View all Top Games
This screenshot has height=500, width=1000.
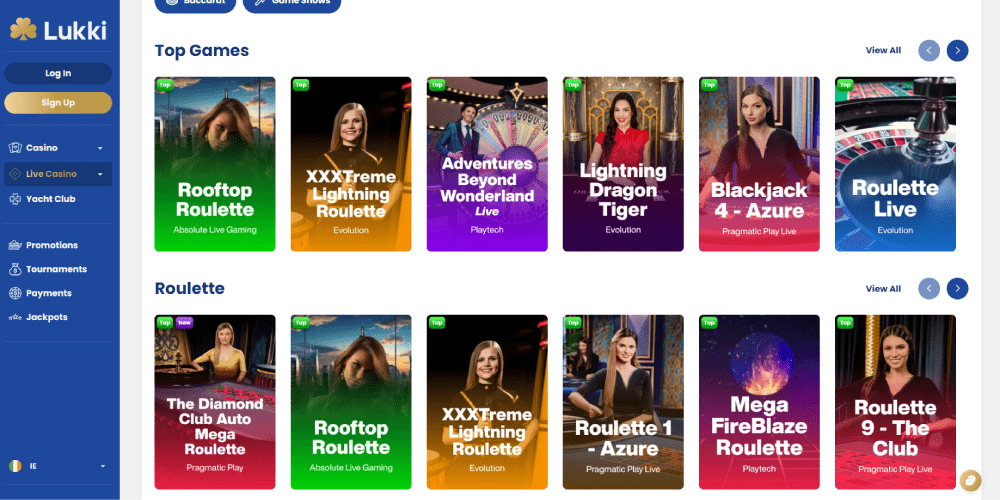coord(883,50)
